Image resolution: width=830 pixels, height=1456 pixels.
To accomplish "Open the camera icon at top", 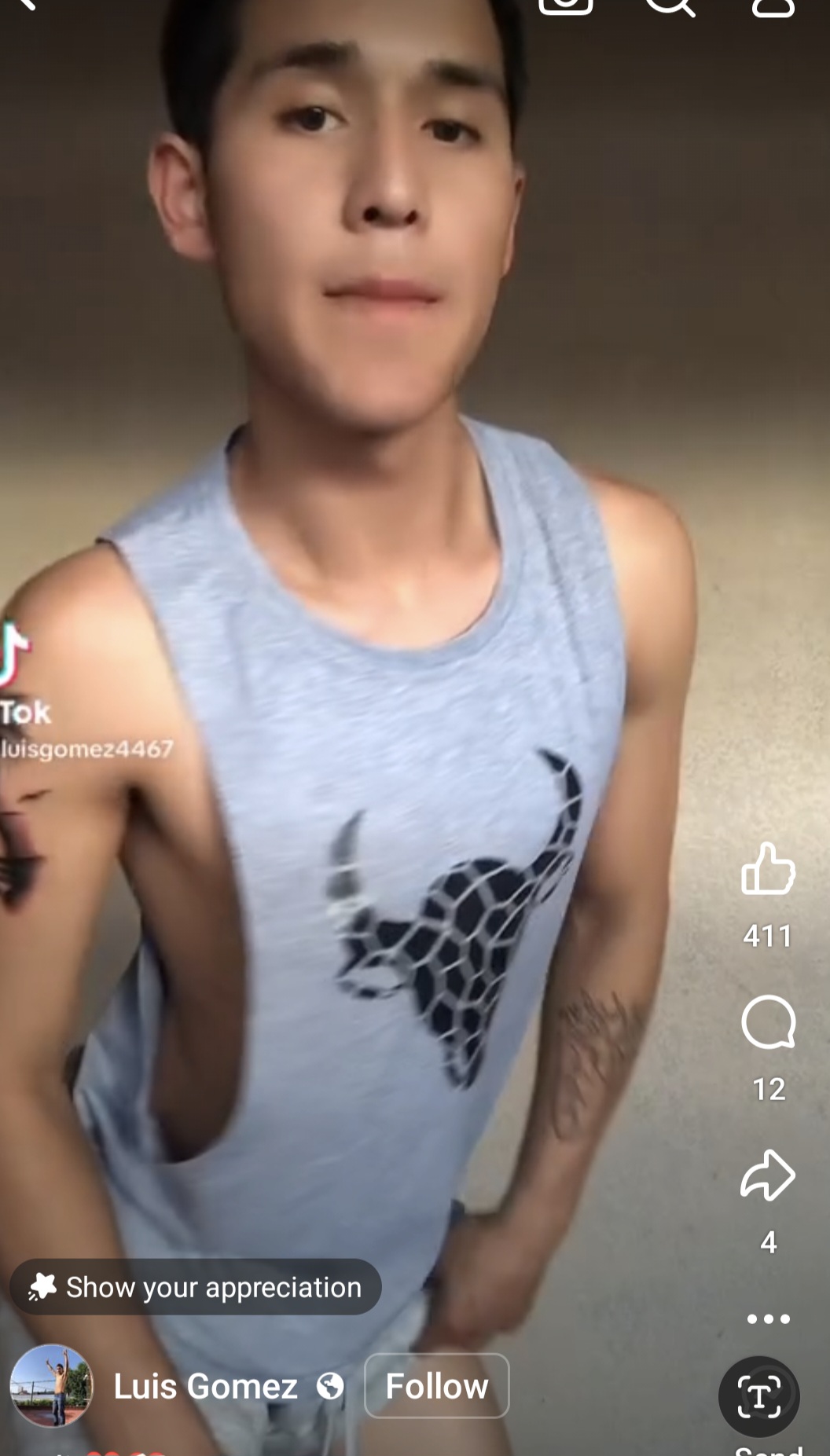I will (x=566, y=6).
